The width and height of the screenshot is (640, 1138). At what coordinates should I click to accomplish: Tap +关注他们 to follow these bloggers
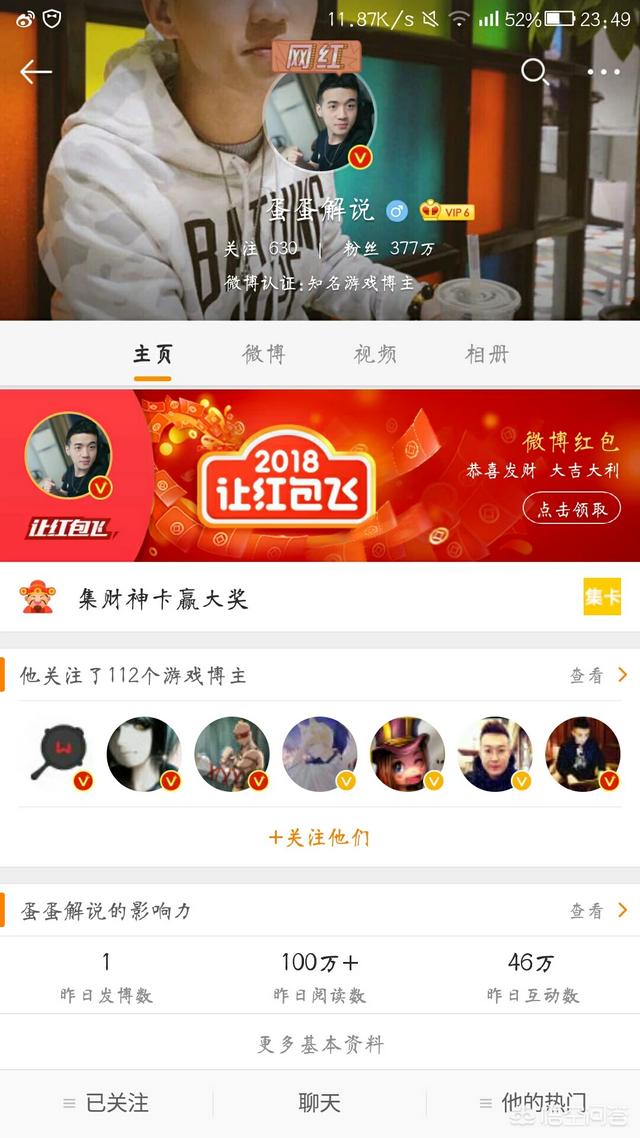tap(319, 837)
